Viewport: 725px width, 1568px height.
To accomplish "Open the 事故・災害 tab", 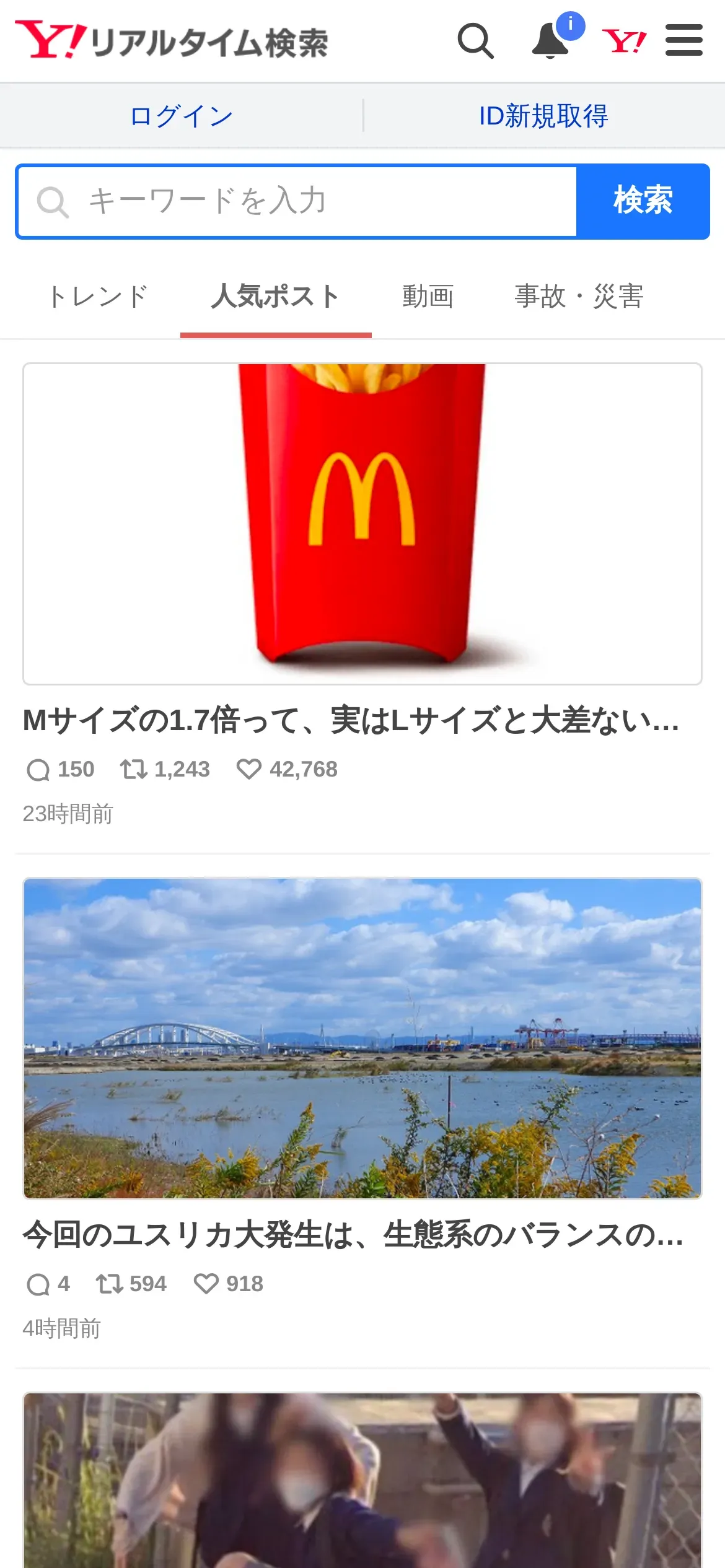I will pyautogui.click(x=579, y=297).
